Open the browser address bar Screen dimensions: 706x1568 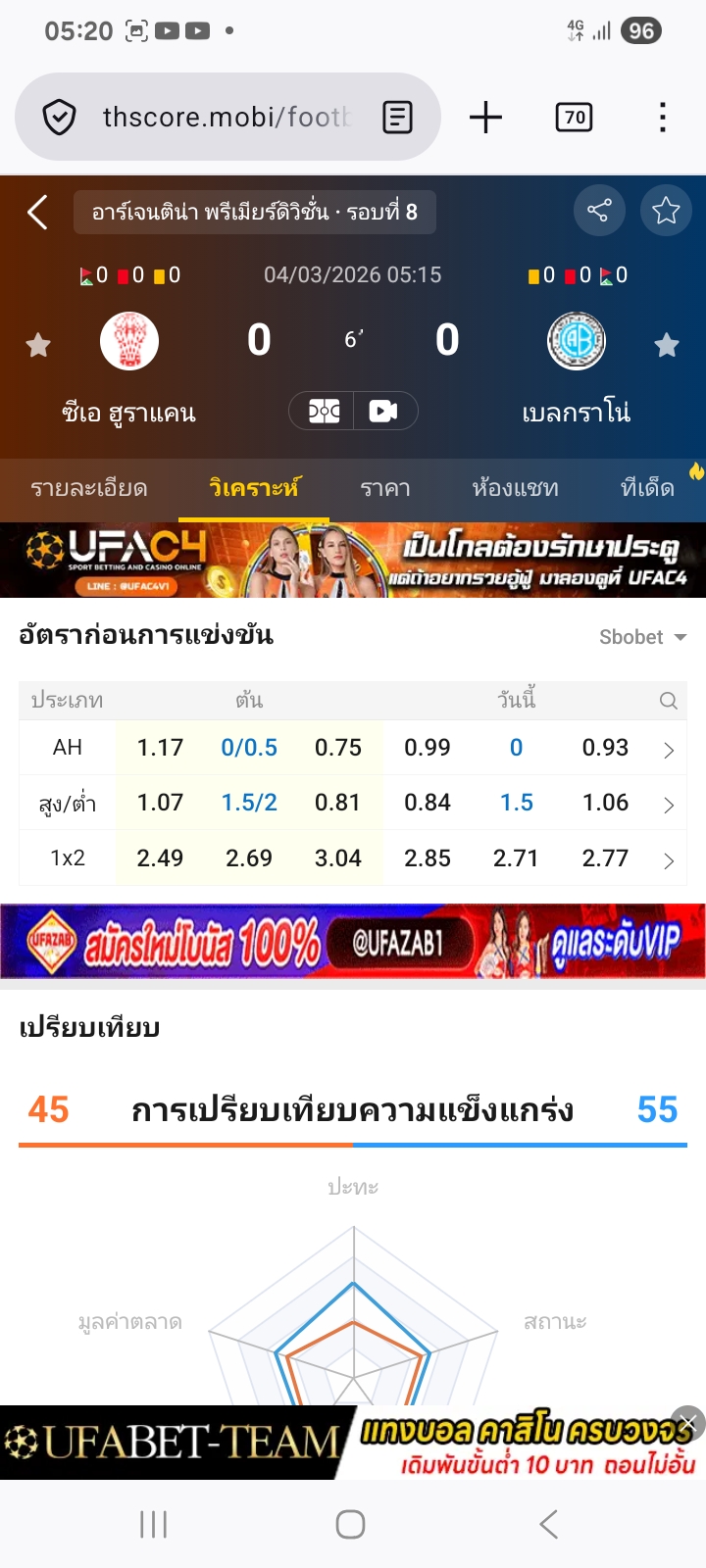[224, 118]
